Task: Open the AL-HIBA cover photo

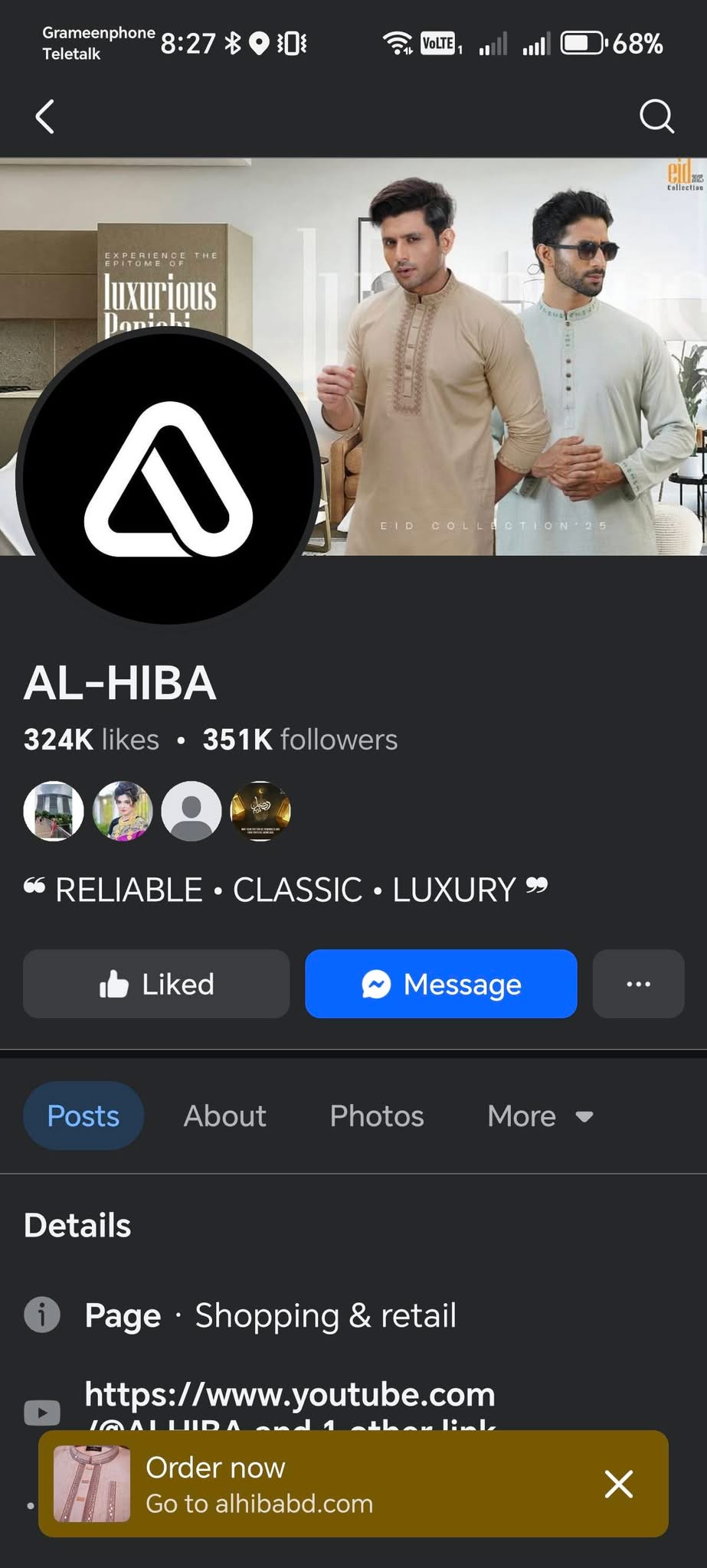Action: (506, 356)
